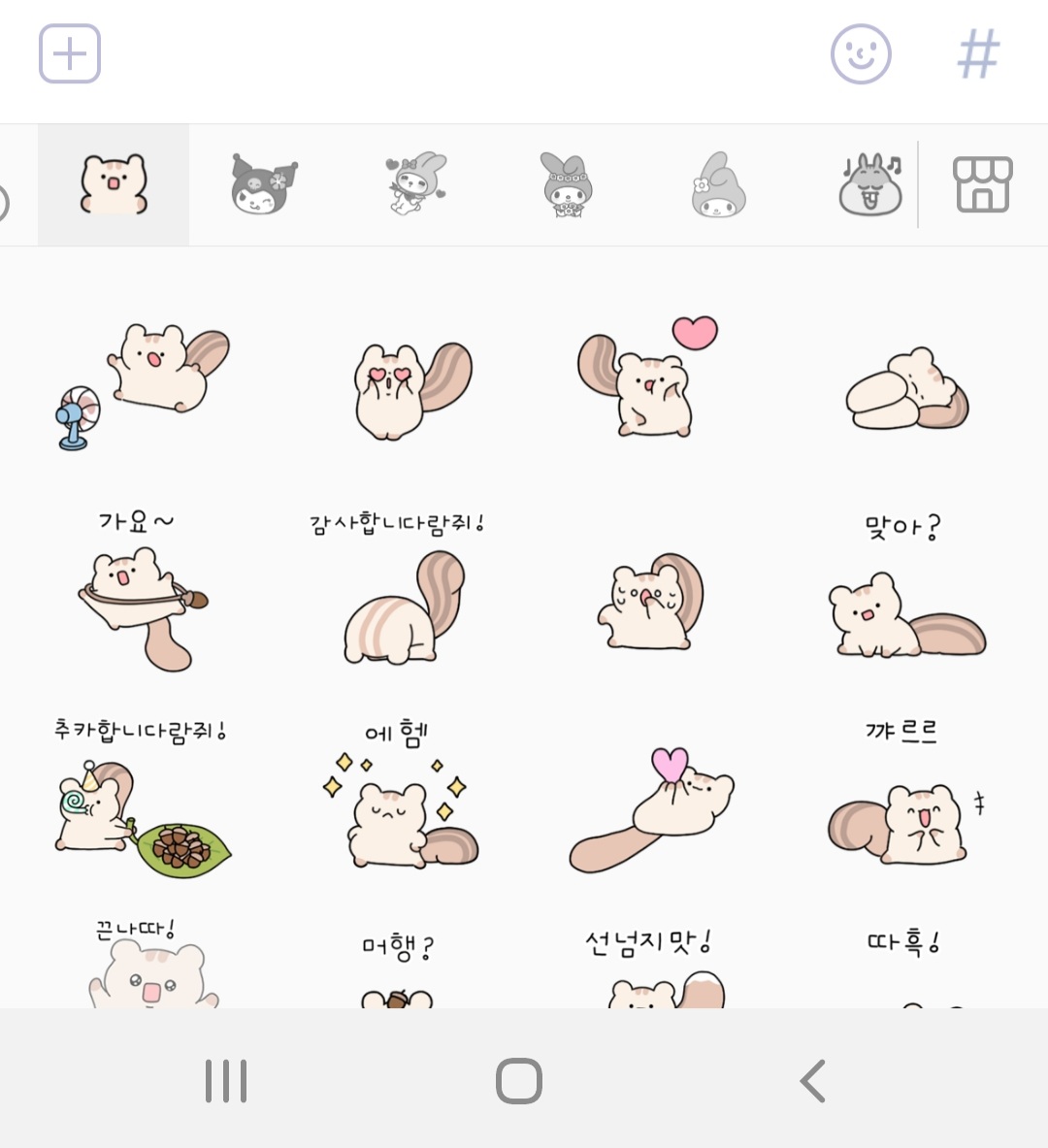This screenshot has height=1148, width=1048.
Task: Pick the 꺄르르 laughing squirrel sticker
Action: (904, 795)
